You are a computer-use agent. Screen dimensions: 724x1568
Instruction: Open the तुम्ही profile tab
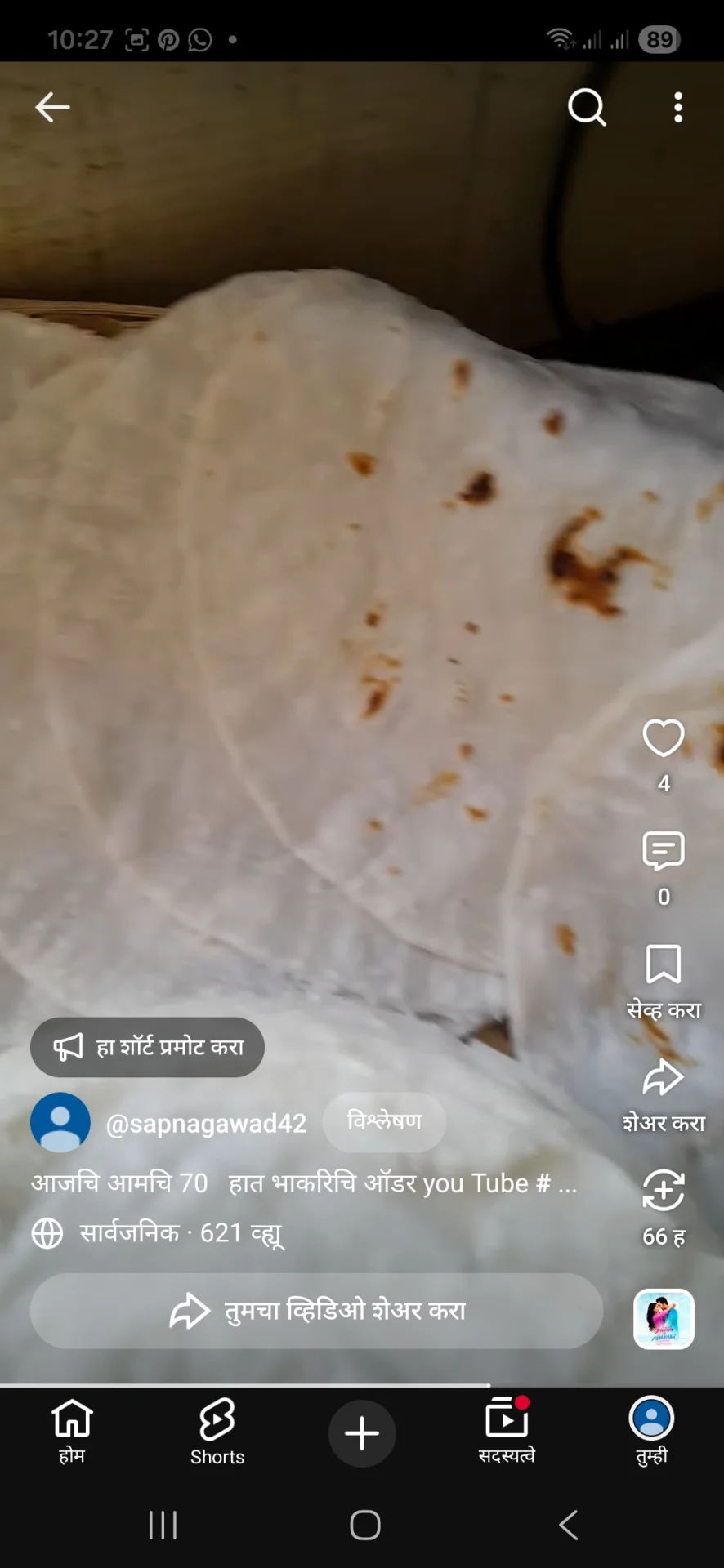pos(651,1432)
